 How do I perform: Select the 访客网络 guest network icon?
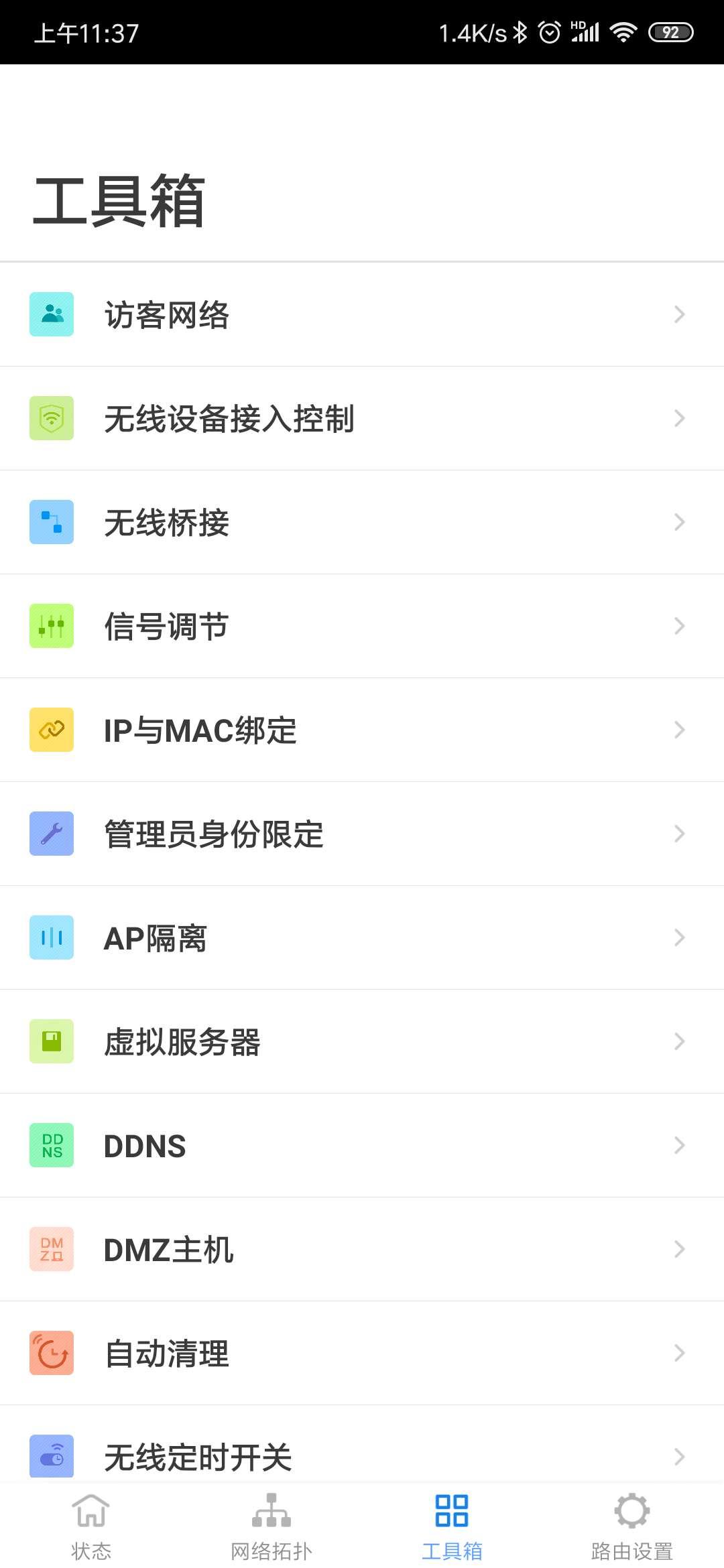[51, 314]
